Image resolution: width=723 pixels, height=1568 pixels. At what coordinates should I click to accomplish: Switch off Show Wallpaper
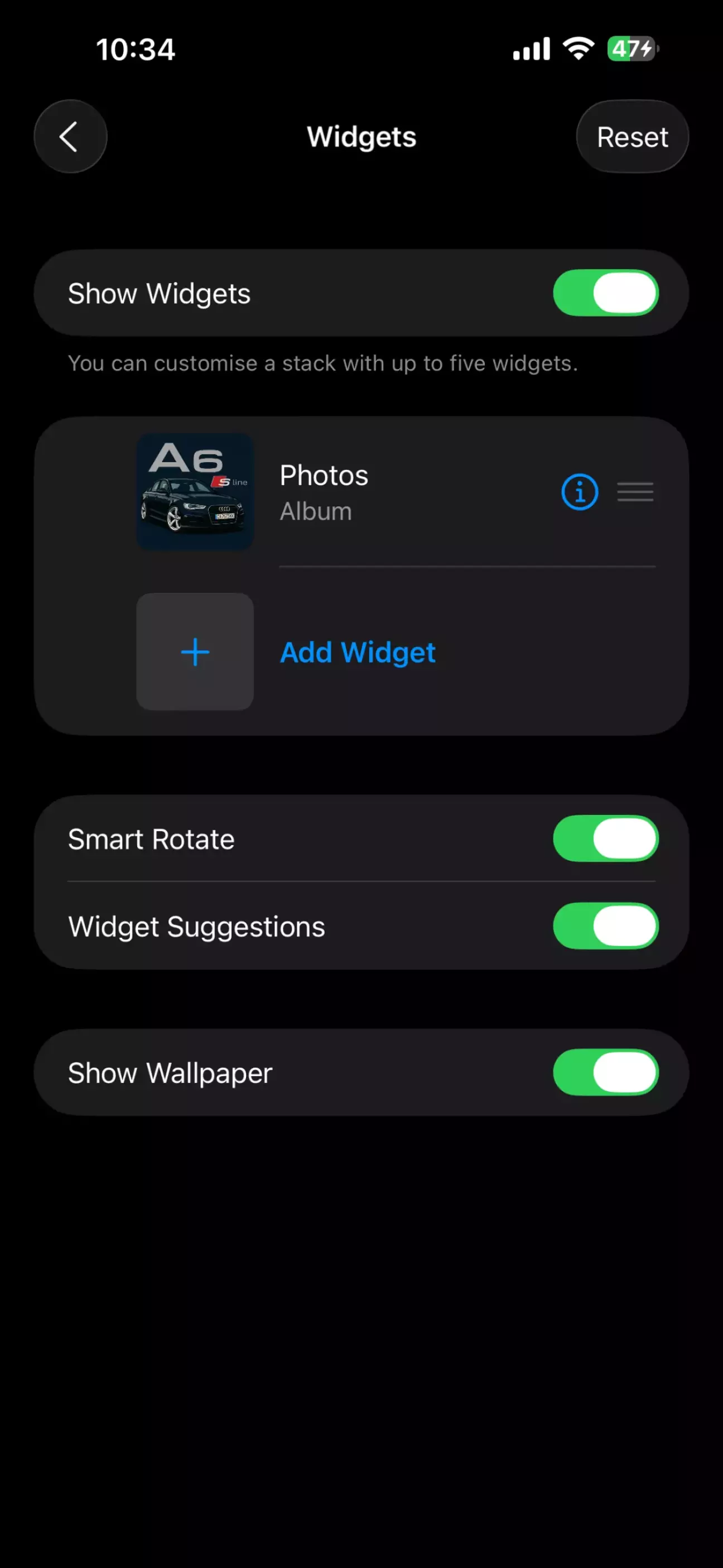click(x=605, y=1072)
